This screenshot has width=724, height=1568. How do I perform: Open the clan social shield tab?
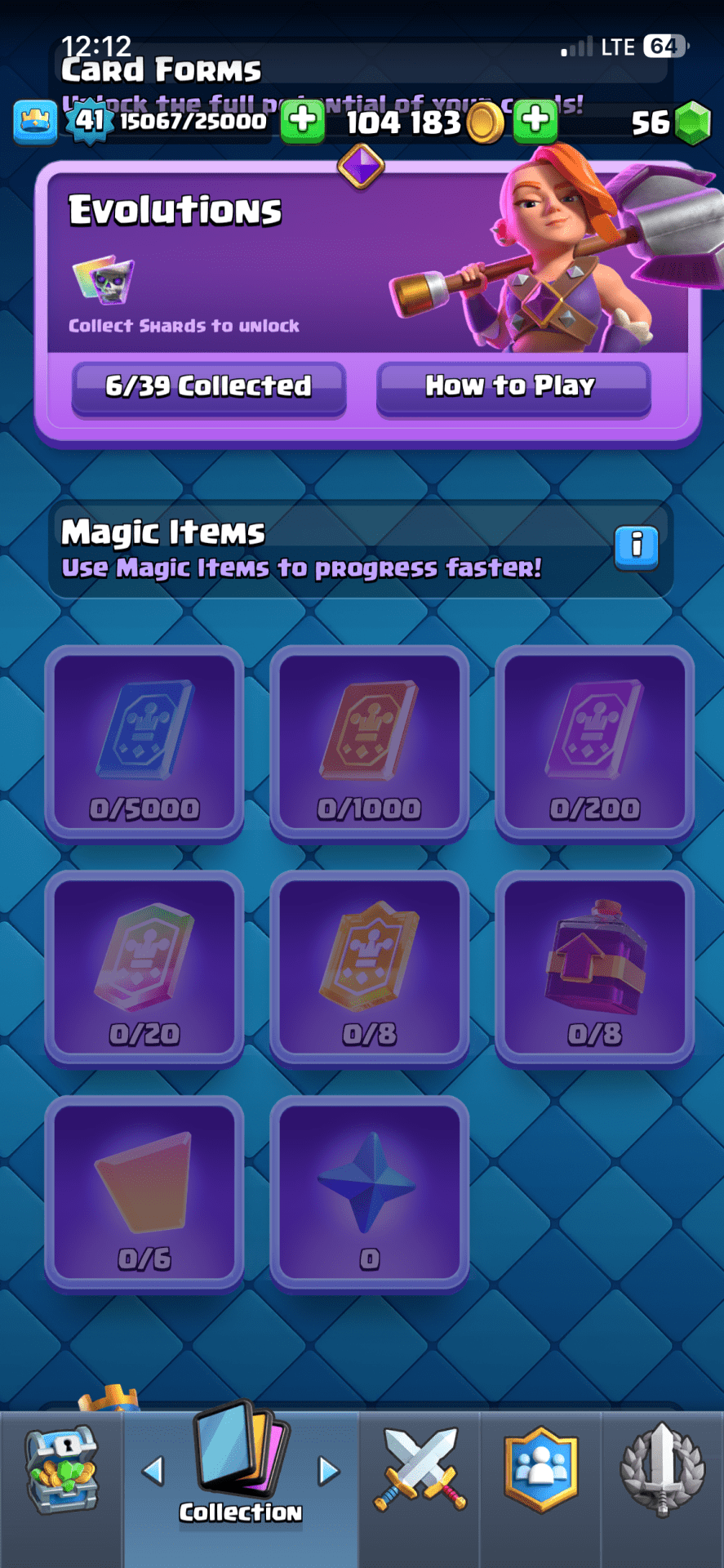pos(540,1470)
